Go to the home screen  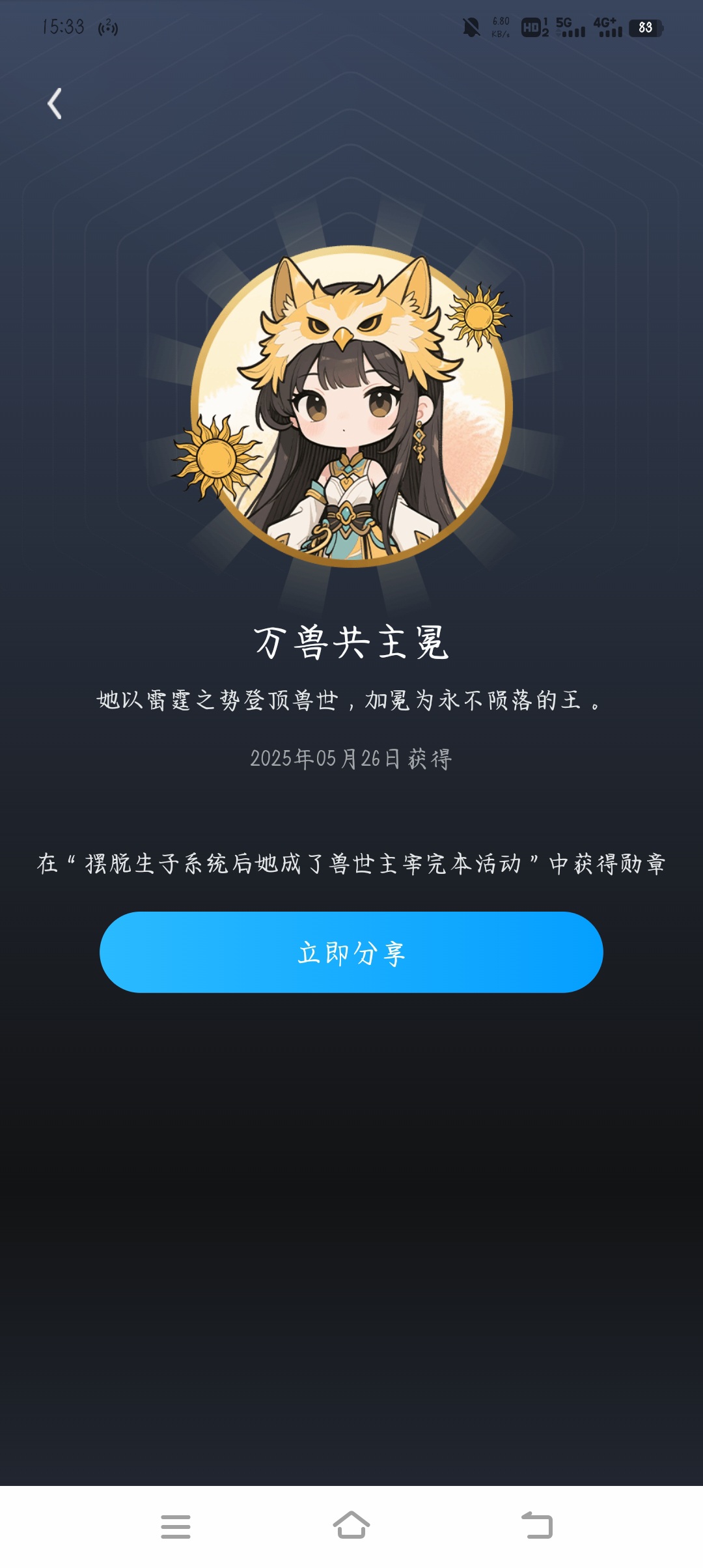coord(351,1525)
